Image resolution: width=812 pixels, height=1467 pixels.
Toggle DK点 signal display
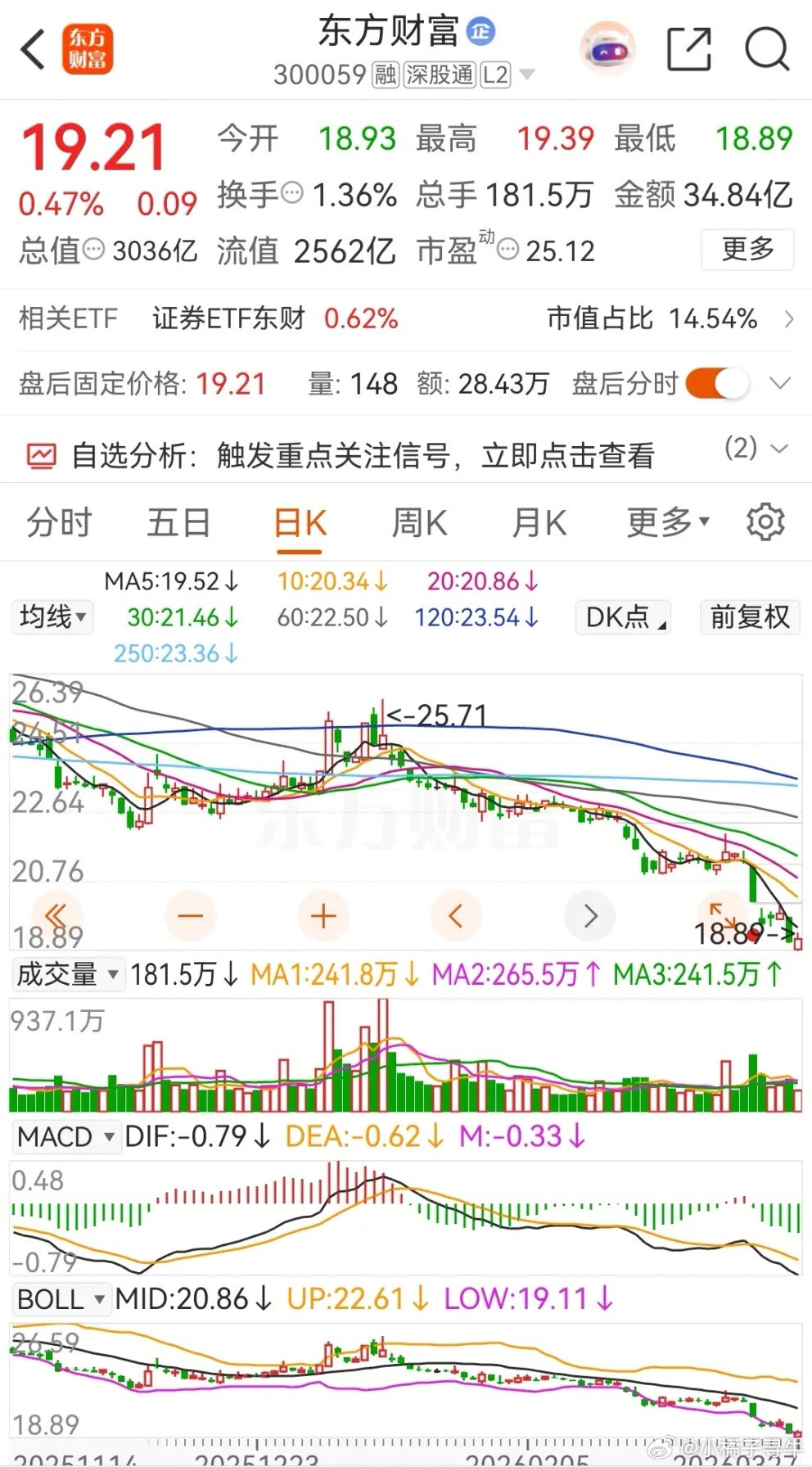click(x=622, y=617)
